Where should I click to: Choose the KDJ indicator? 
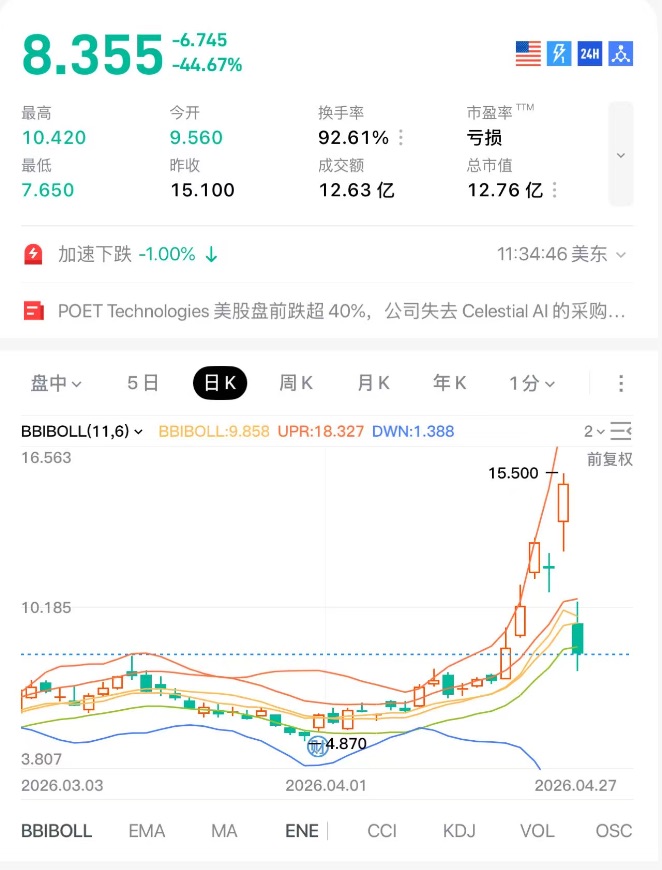point(459,831)
